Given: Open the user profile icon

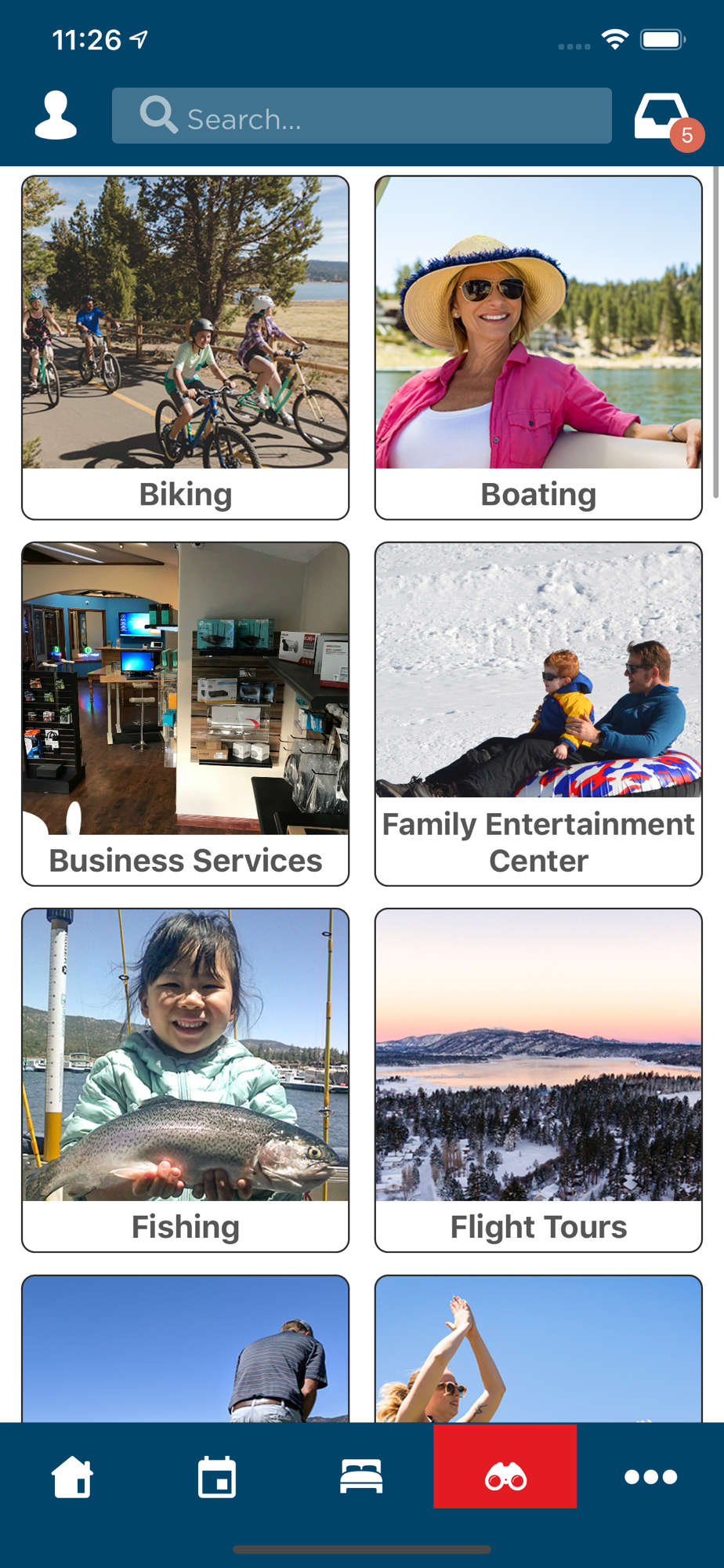Looking at the screenshot, I should tap(56, 116).
